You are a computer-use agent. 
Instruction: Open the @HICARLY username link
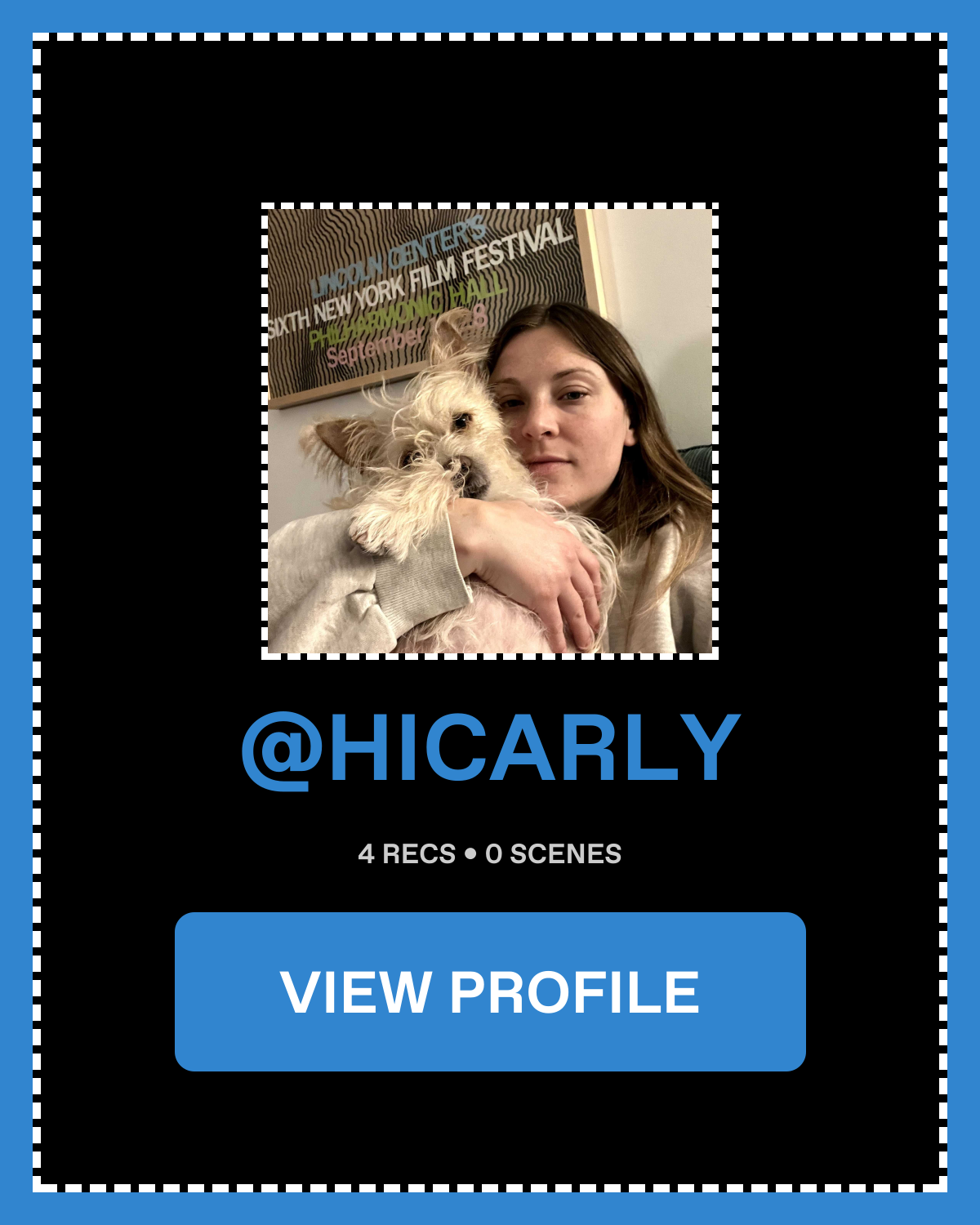point(490,749)
